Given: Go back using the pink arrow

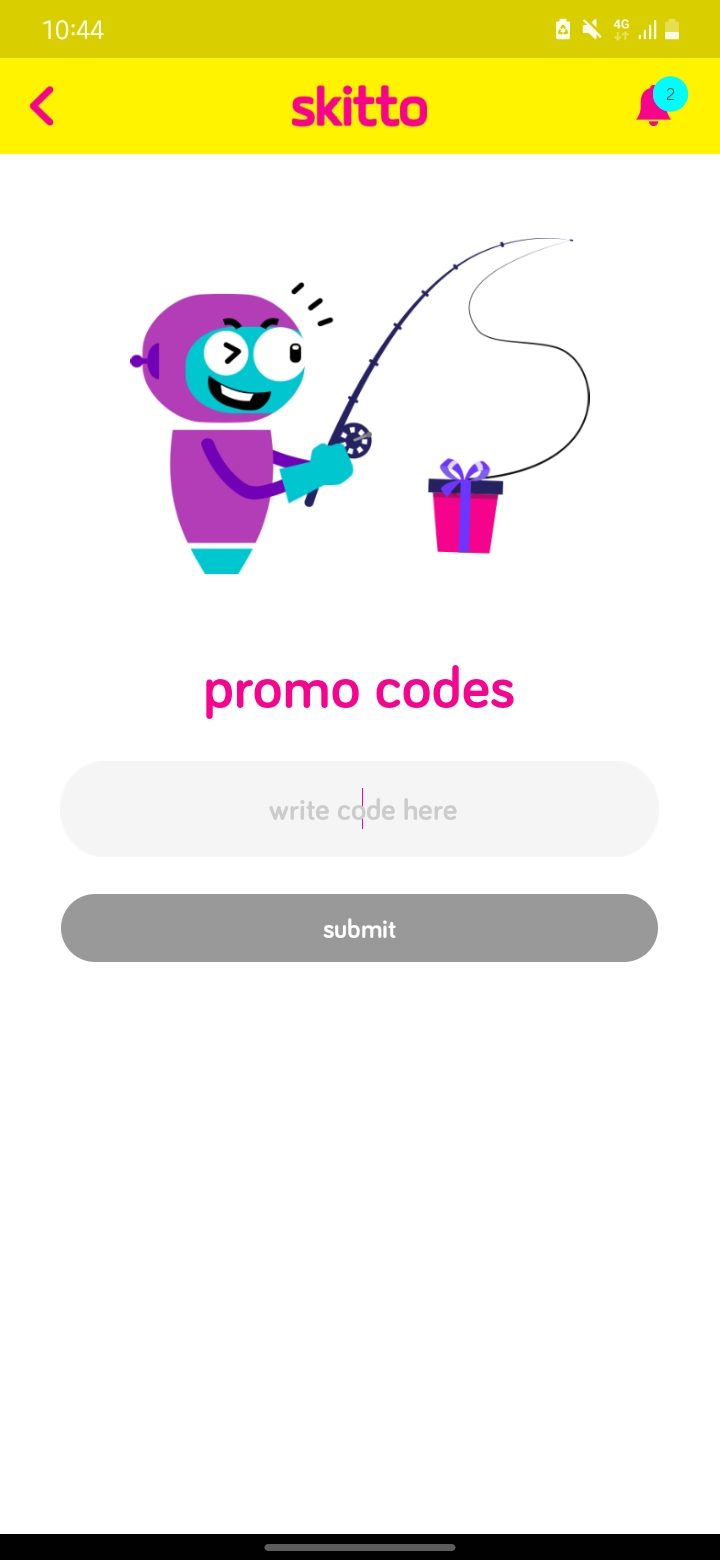Looking at the screenshot, I should [x=42, y=106].
